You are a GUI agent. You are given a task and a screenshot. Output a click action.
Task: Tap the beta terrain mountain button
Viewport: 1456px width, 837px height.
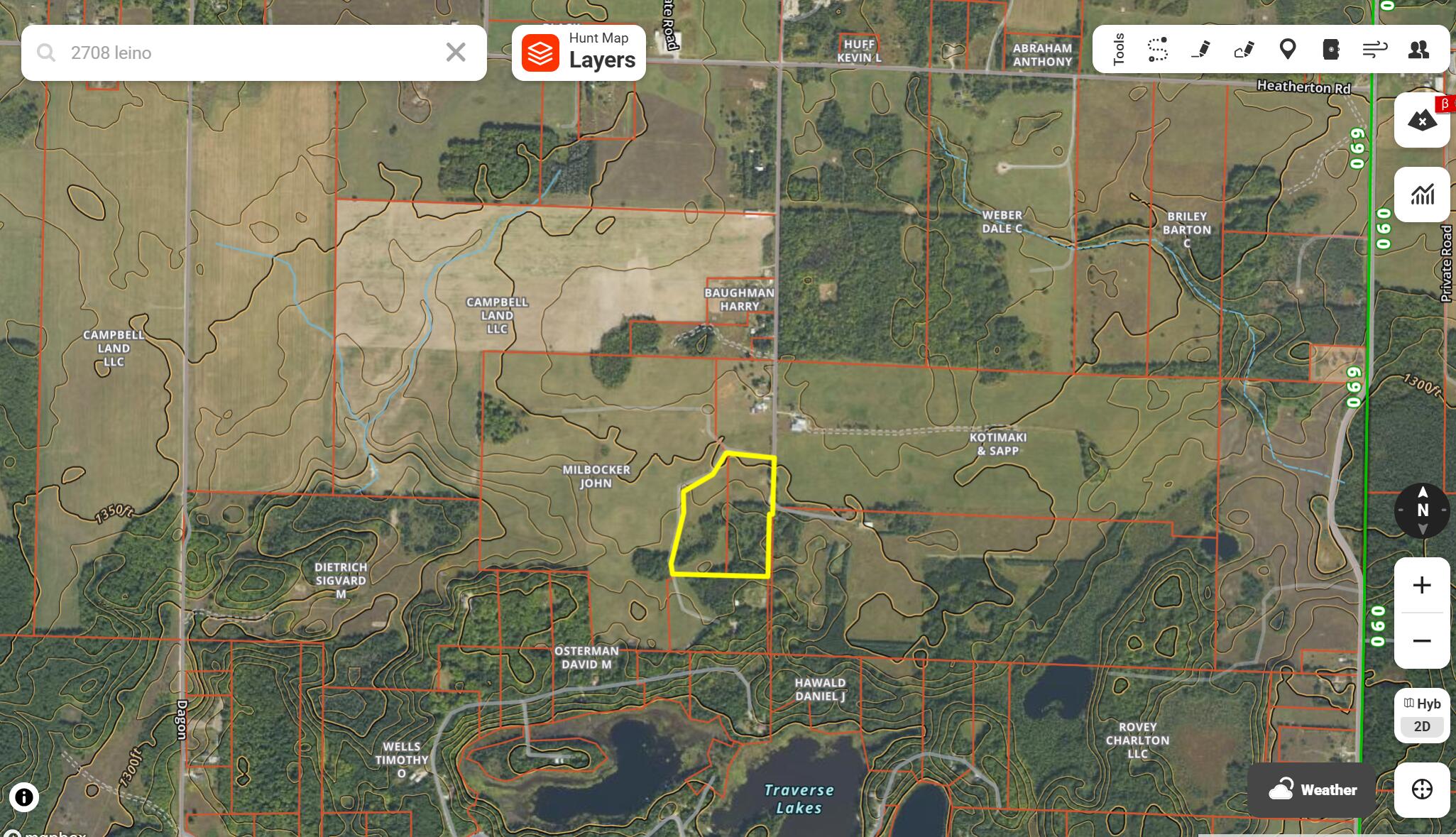tap(1422, 121)
